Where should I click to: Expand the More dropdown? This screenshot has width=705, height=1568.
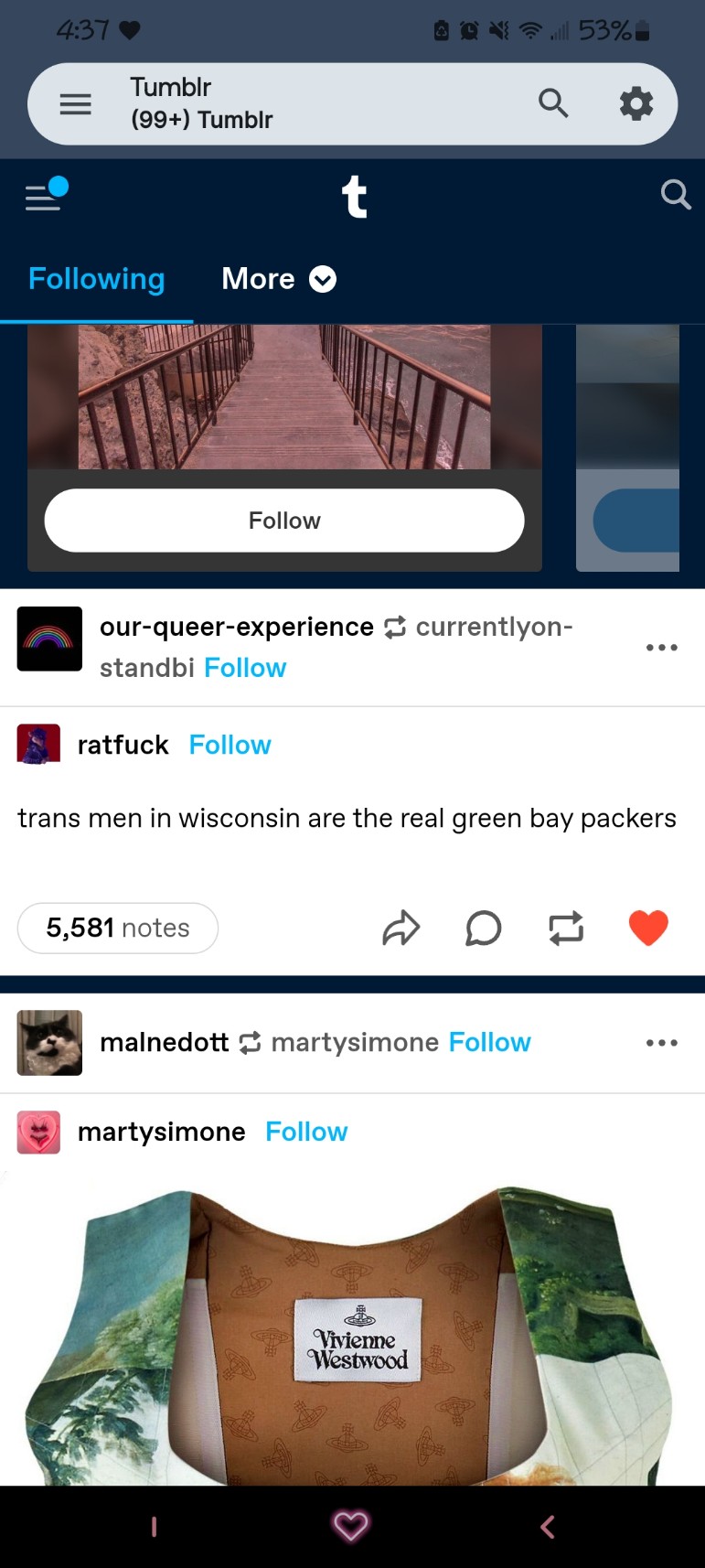[x=279, y=279]
